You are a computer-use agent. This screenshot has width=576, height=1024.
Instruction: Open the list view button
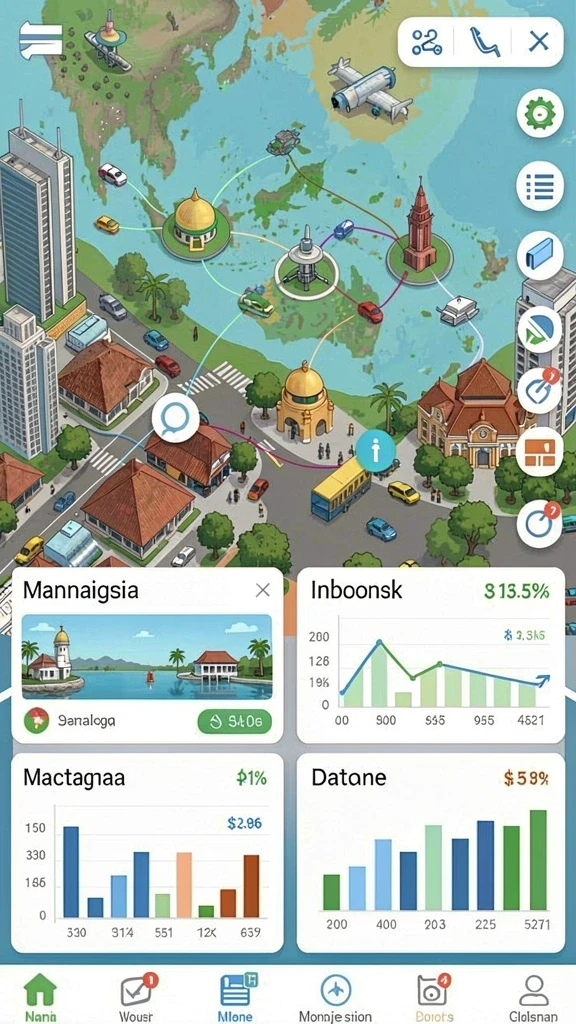pyautogui.click(x=540, y=186)
